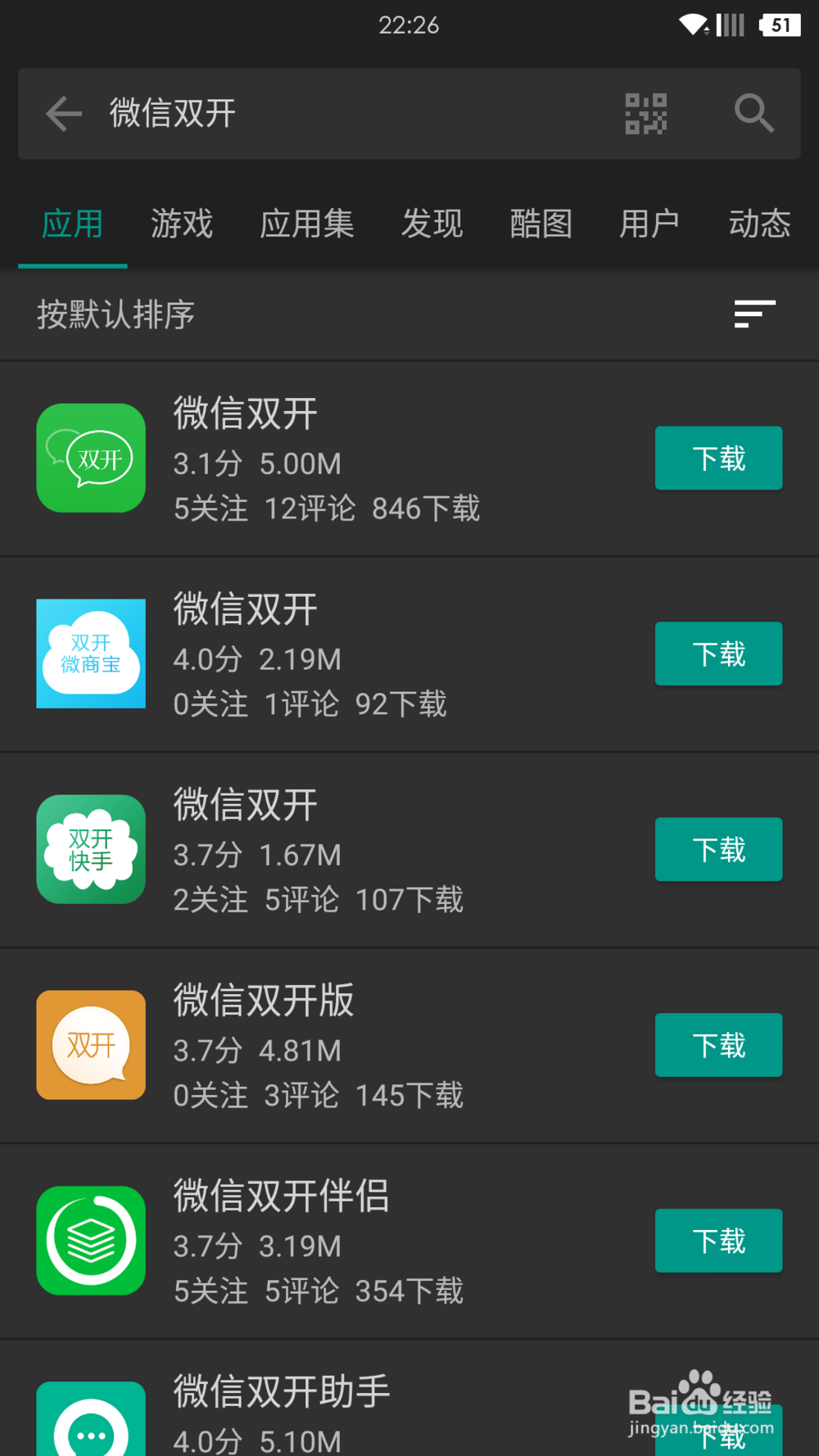The image size is (819, 1456).
Task: Download 微信双开版
Action: tap(718, 1045)
